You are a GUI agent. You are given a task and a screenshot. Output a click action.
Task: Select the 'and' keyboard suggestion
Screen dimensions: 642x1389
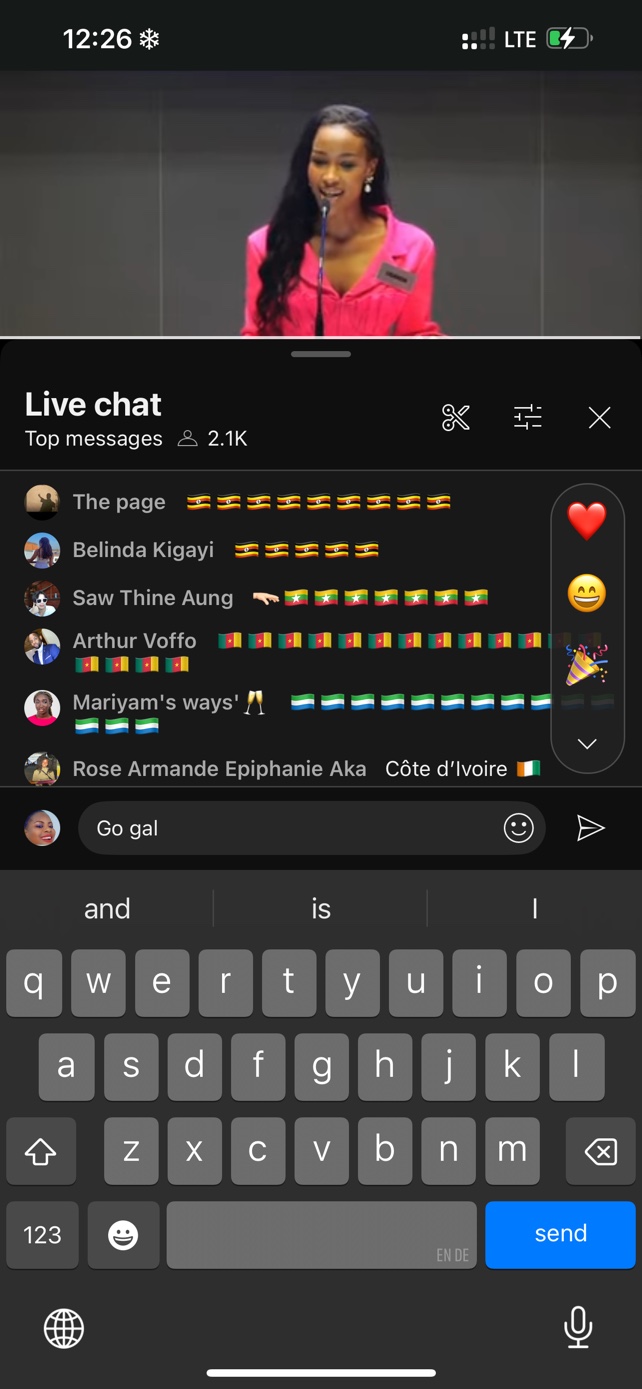107,909
